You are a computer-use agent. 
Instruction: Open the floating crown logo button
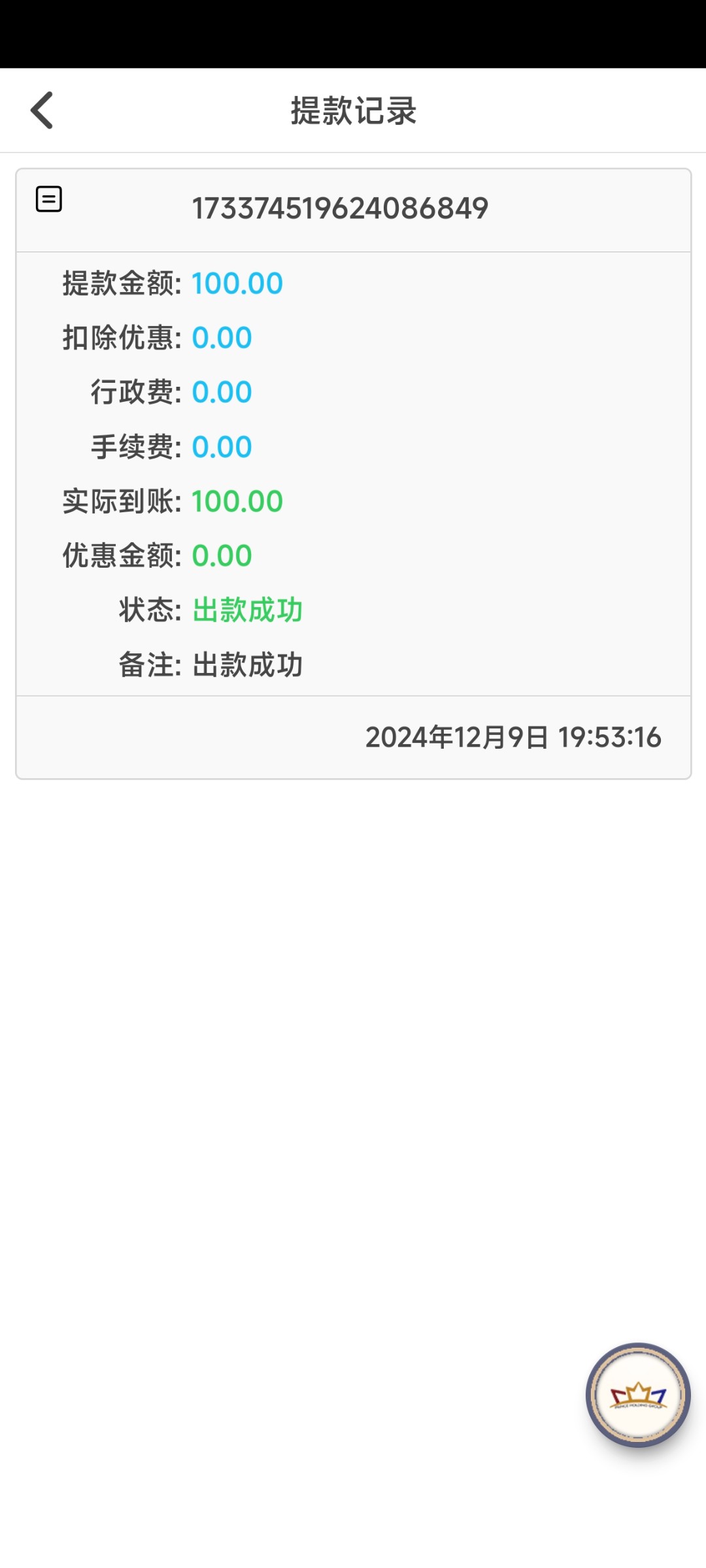point(638,1395)
